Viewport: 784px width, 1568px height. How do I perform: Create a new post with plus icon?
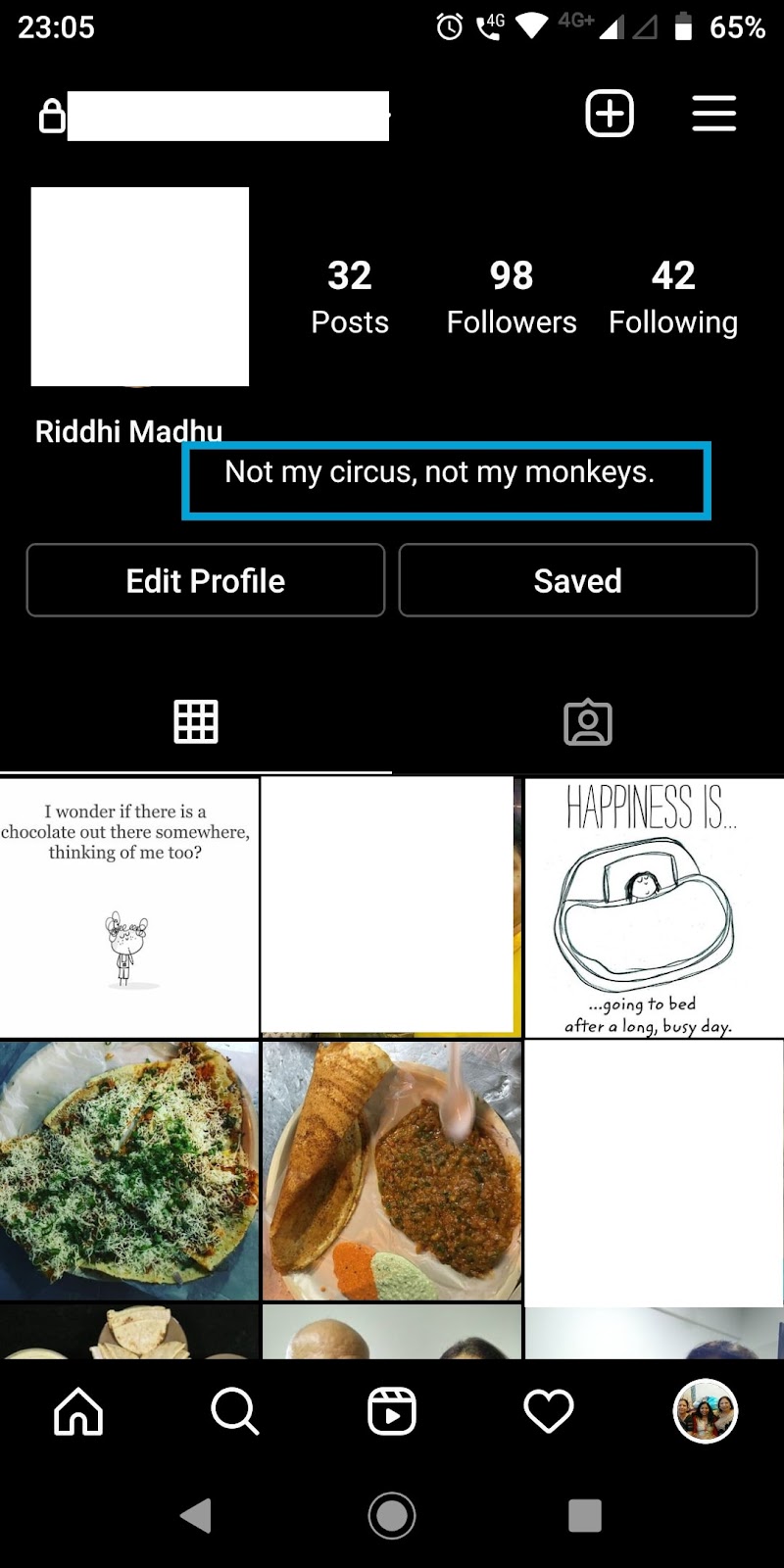tap(610, 114)
